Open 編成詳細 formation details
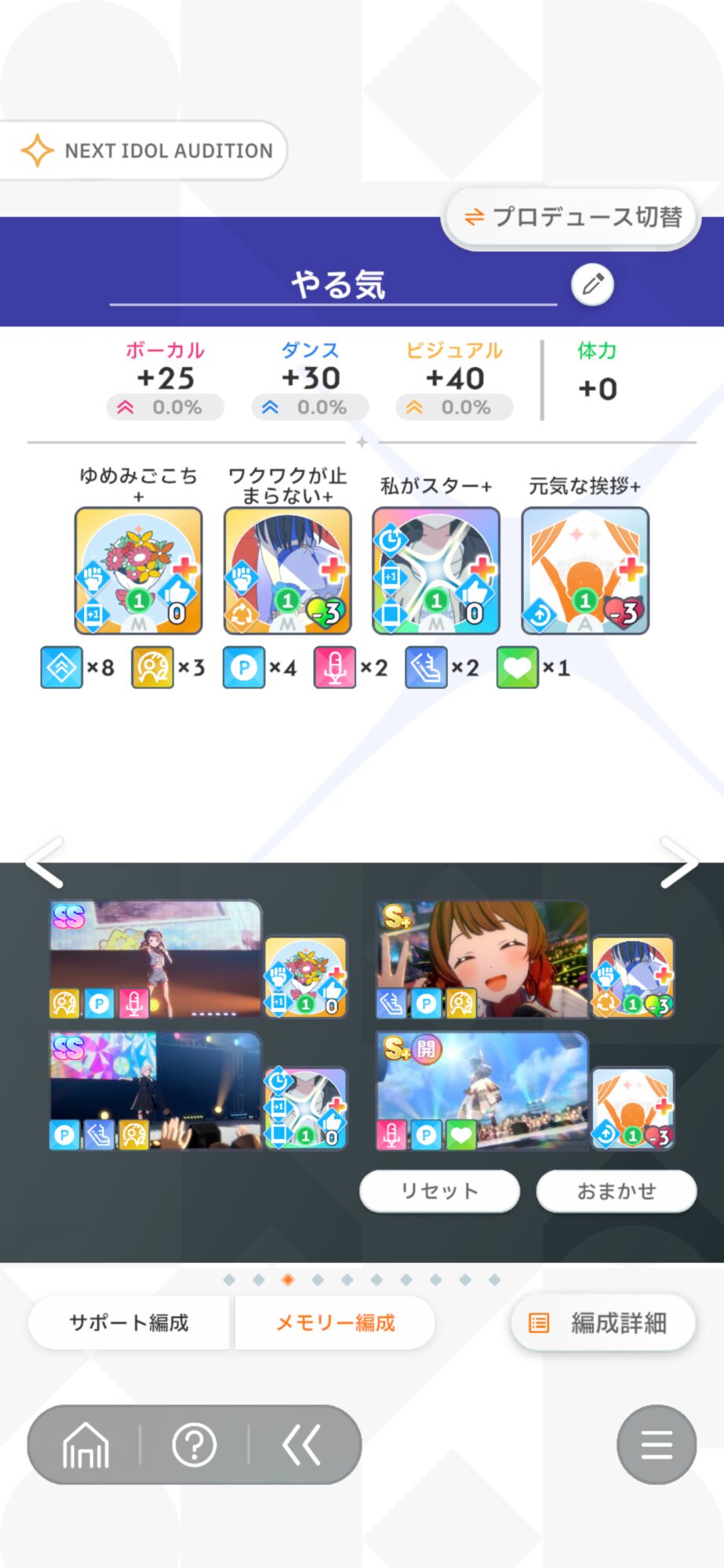Viewport: 724px width, 1568px height. coord(603,1323)
